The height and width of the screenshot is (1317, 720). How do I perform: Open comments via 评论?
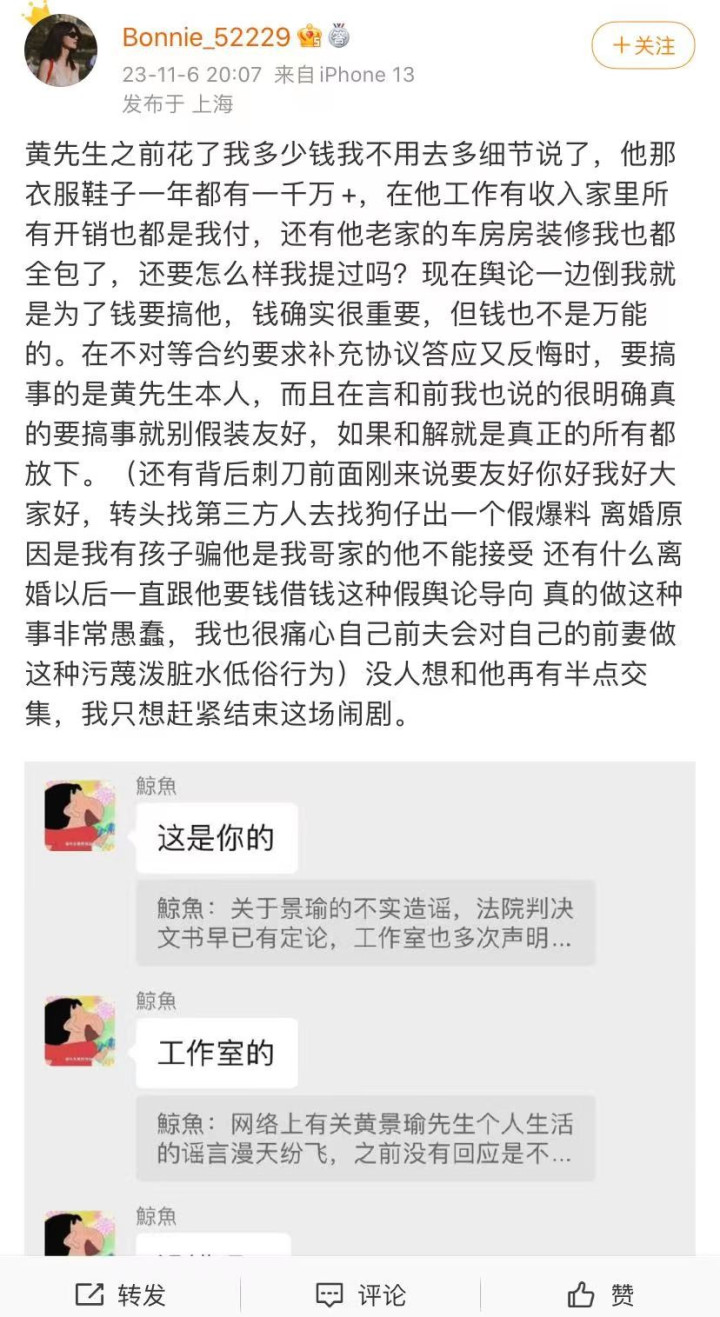pyautogui.click(x=360, y=1295)
